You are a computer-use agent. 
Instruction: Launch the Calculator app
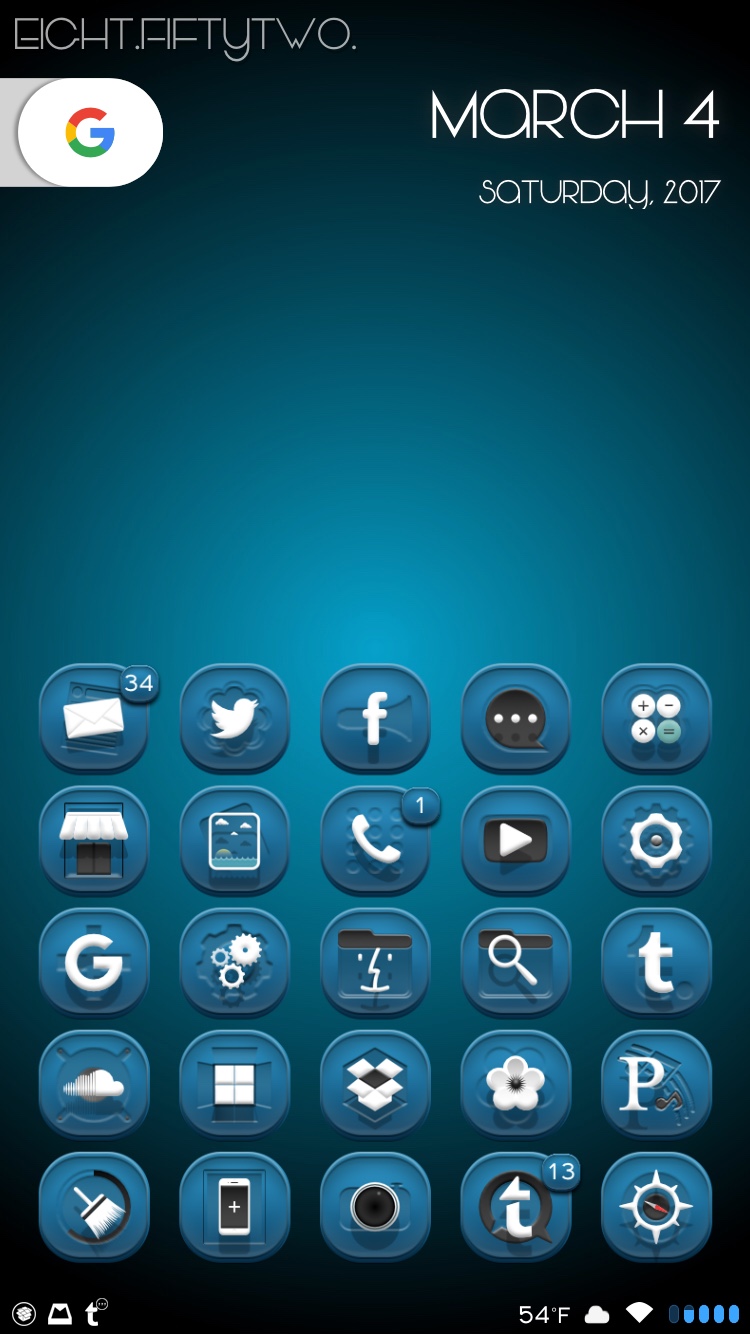click(656, 718)
